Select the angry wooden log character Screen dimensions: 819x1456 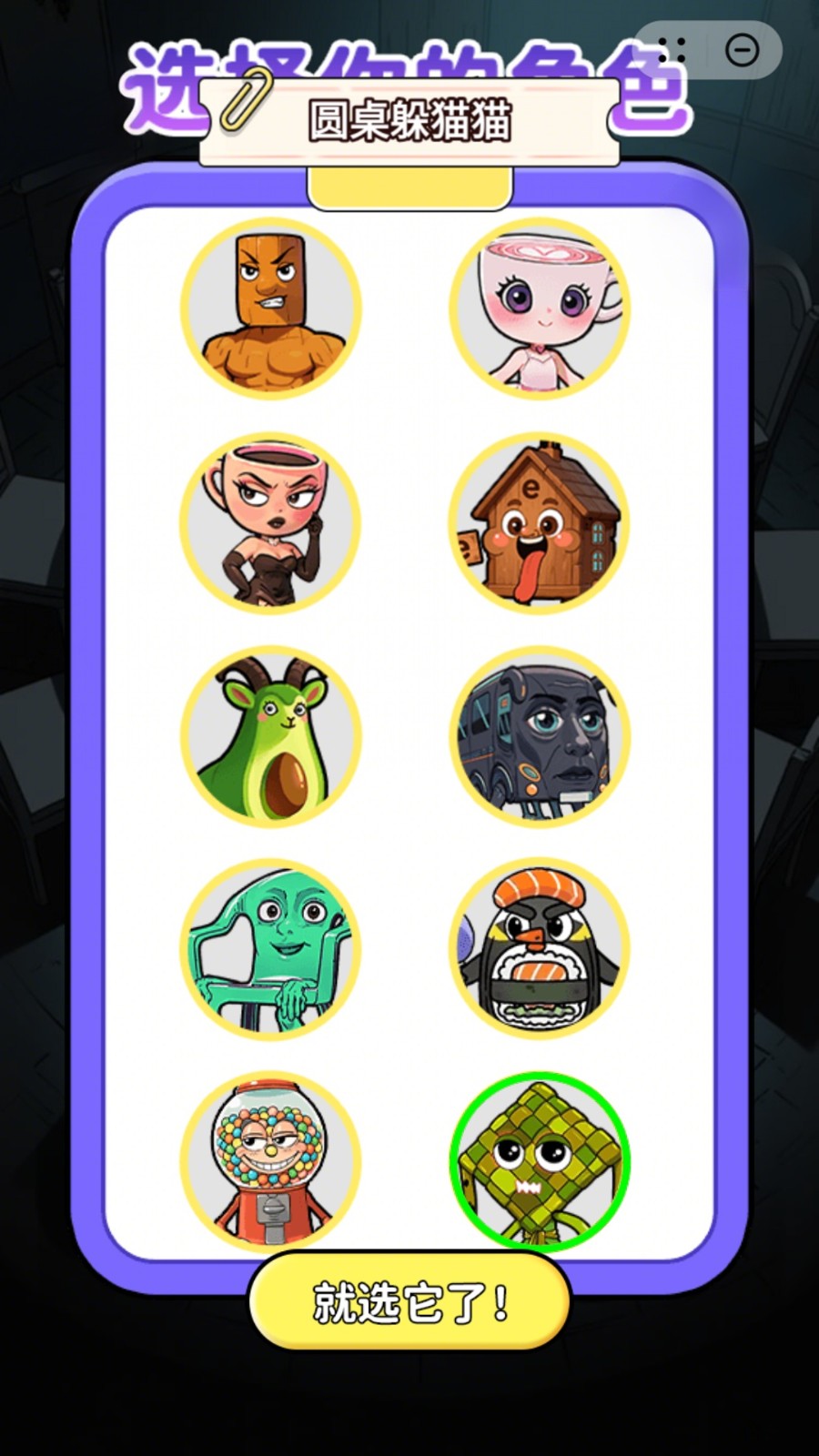click(x=271, y=308)
